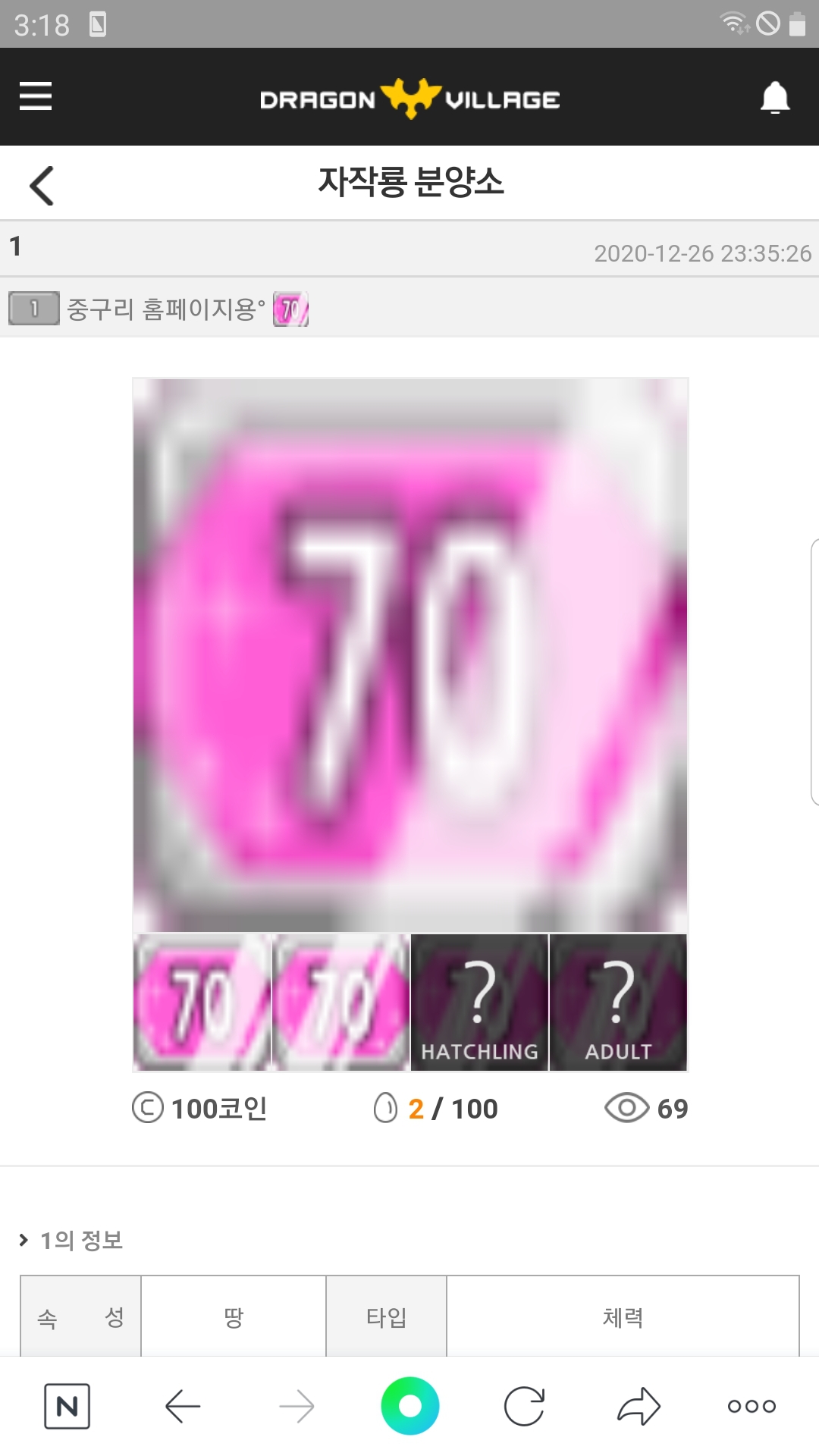Reload the current page
The image size is (819, 1456).
pyautogui.click(x=524, y=1406)
